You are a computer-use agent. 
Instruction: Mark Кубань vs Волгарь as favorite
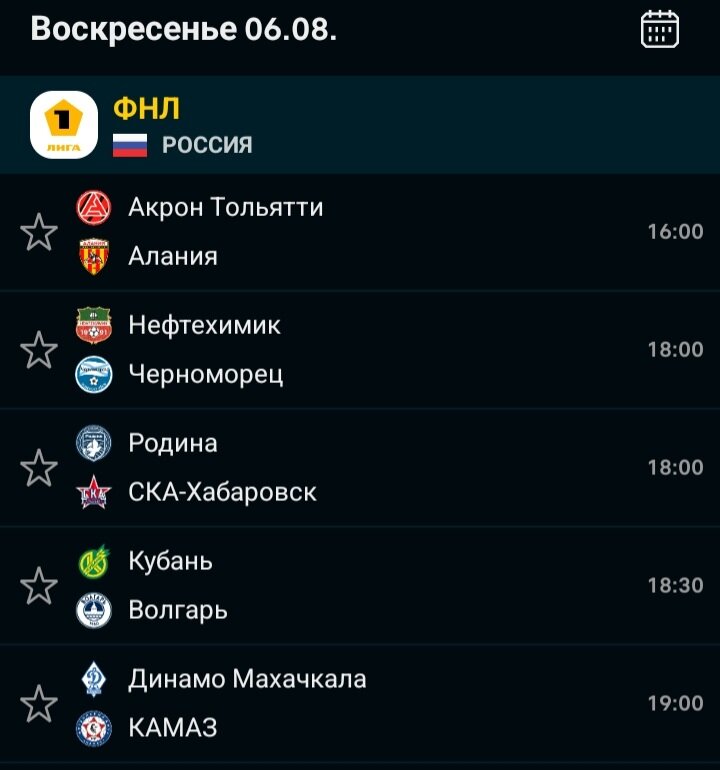[39, 586]
